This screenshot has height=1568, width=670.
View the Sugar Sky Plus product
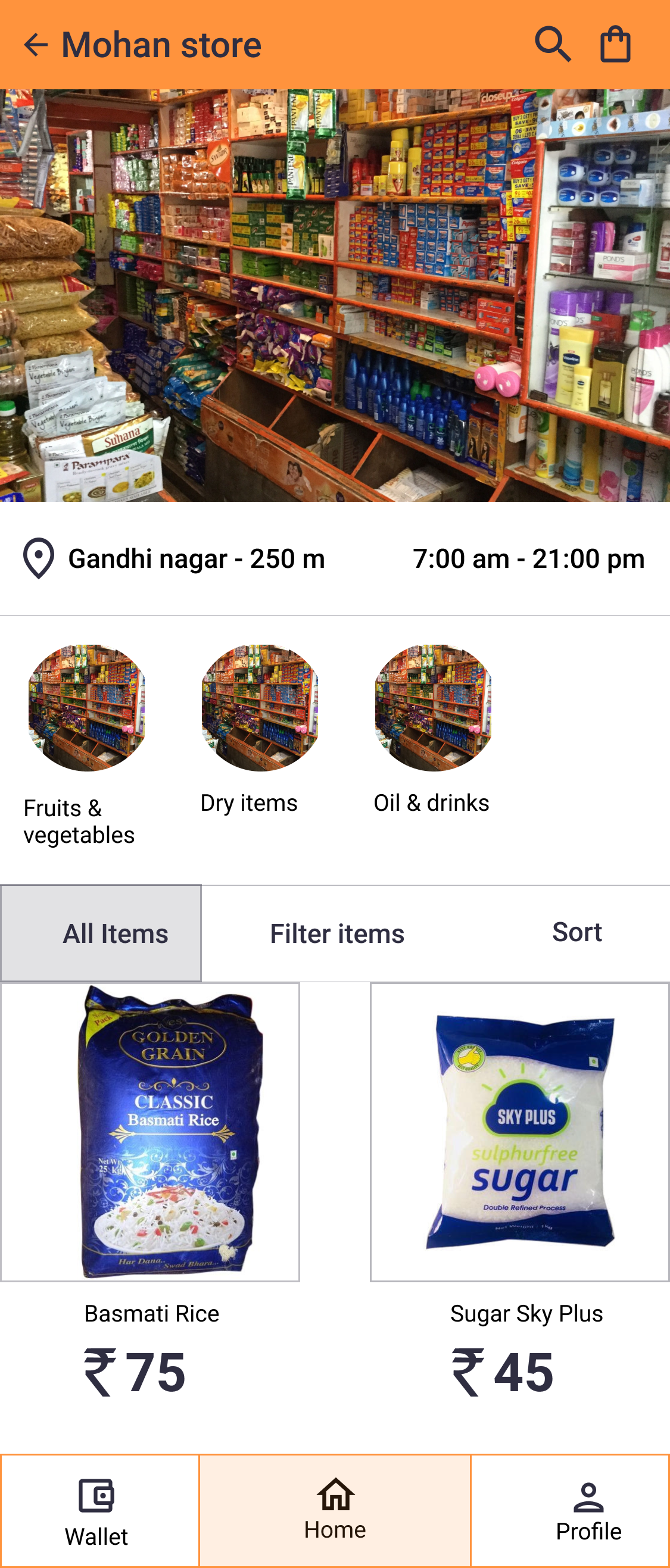[x=519, y=1132]
